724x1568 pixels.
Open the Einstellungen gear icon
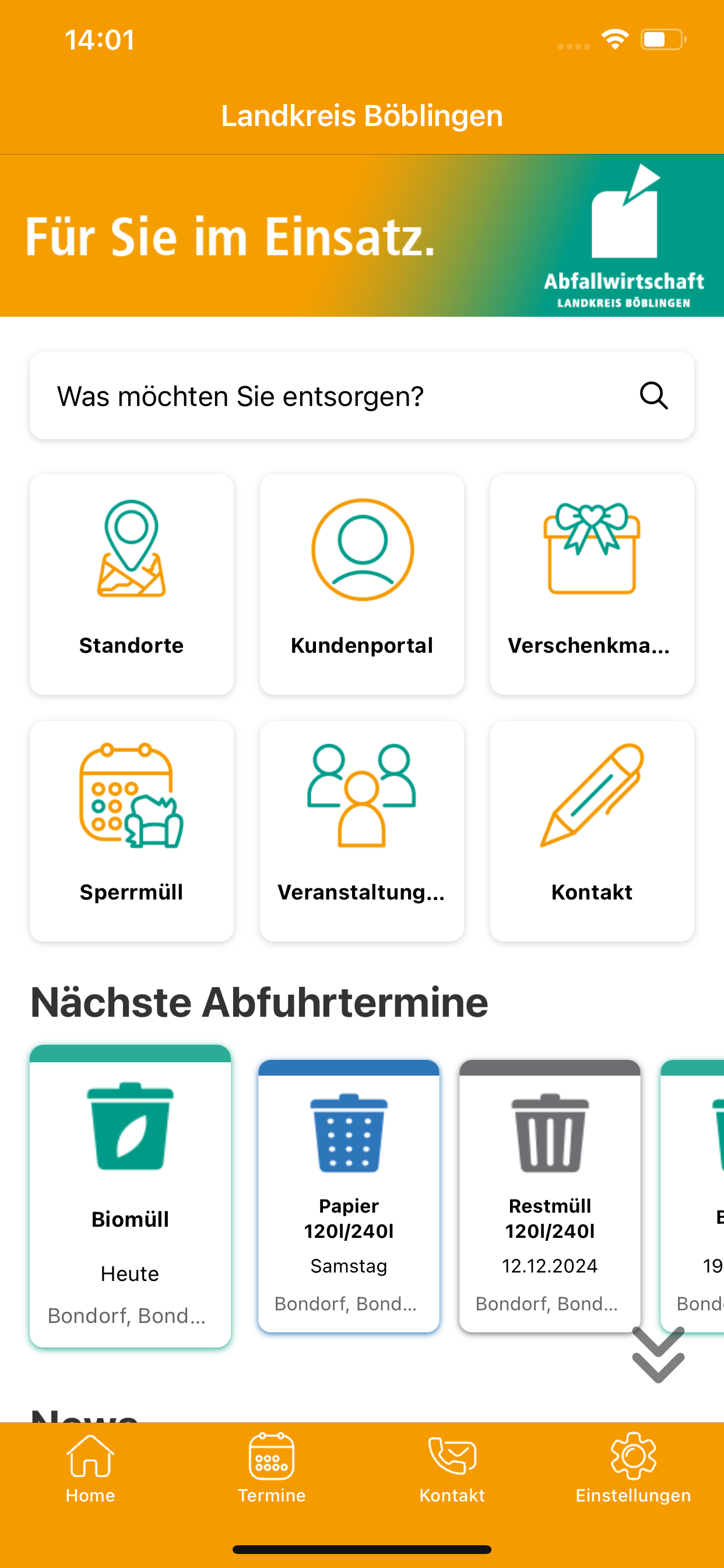(x=633, y=1458)
